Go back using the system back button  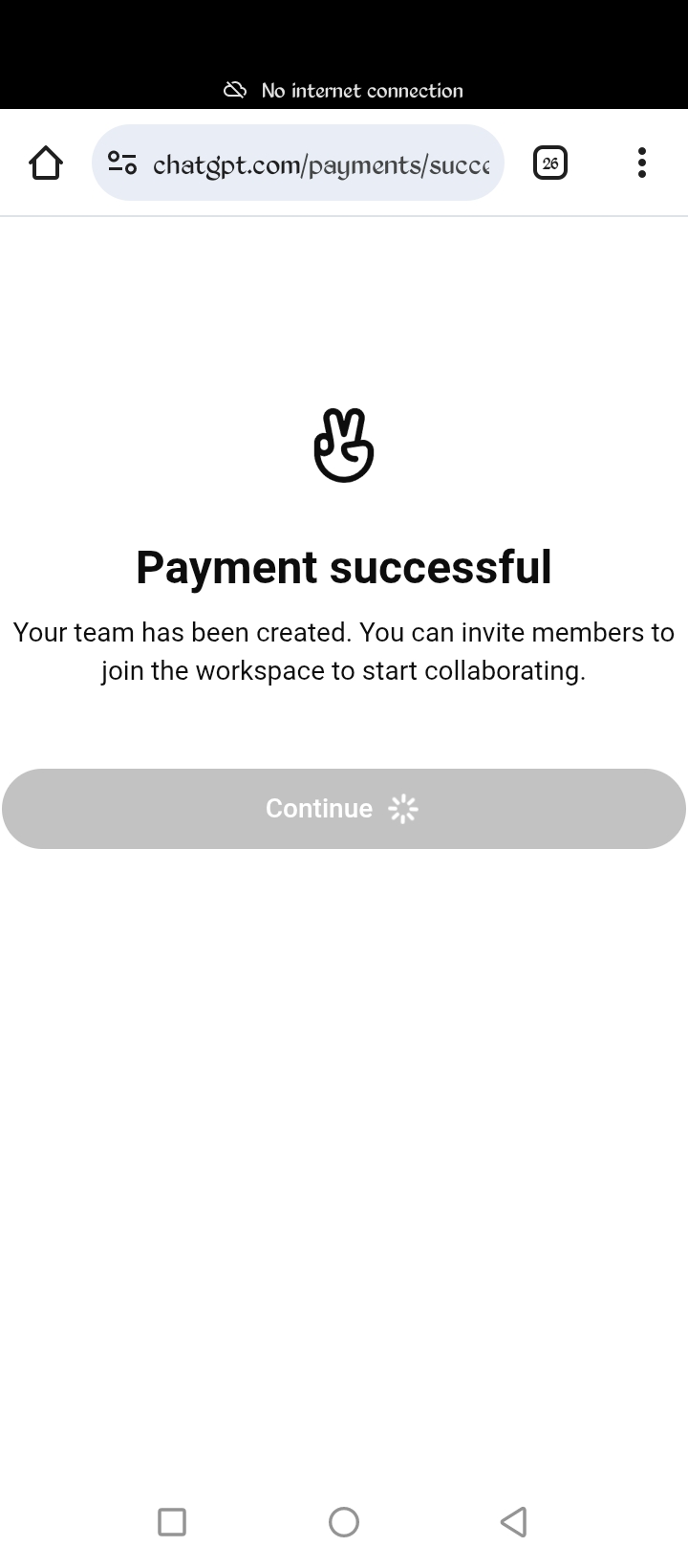coord(514,1521)
